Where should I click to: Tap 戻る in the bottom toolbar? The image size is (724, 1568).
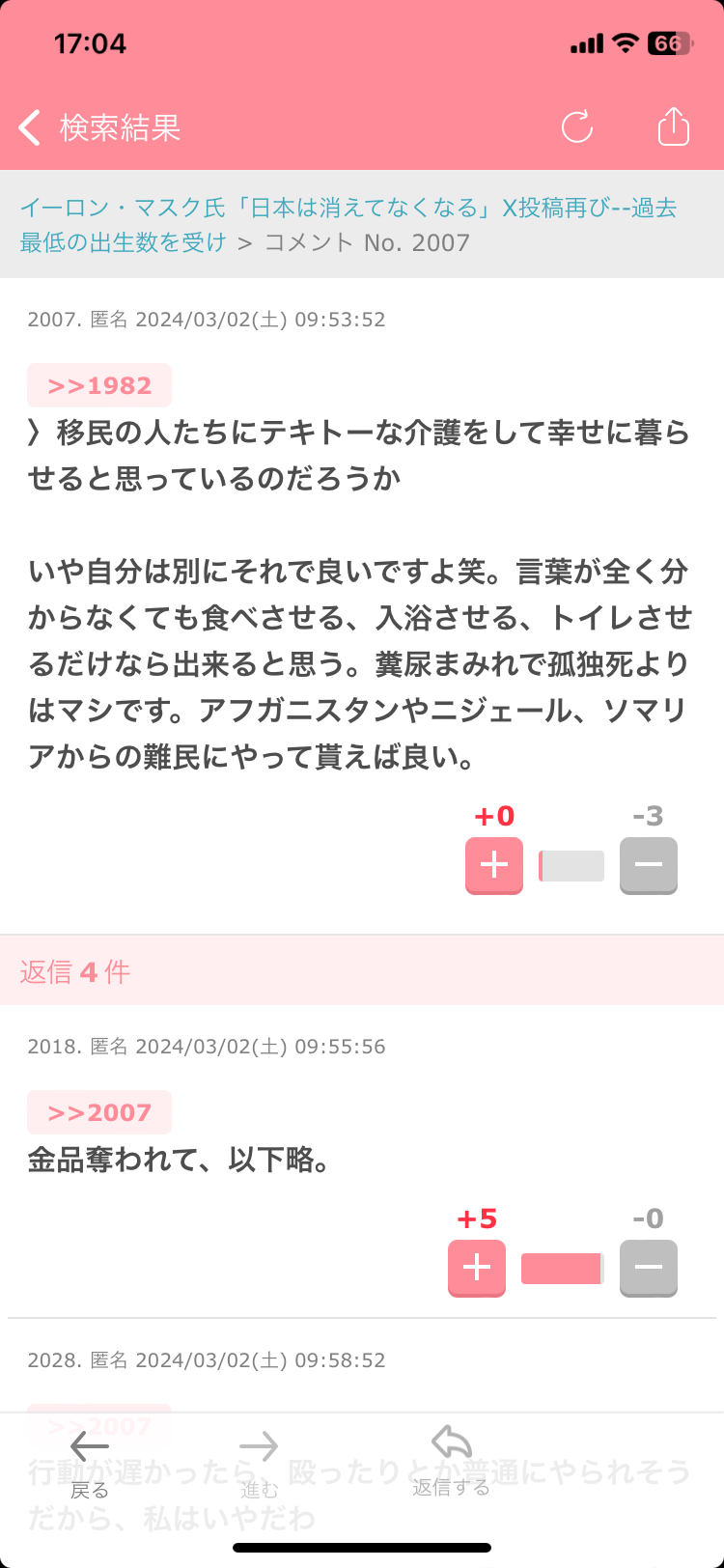pyautogui.click(x=90, y=1465)
